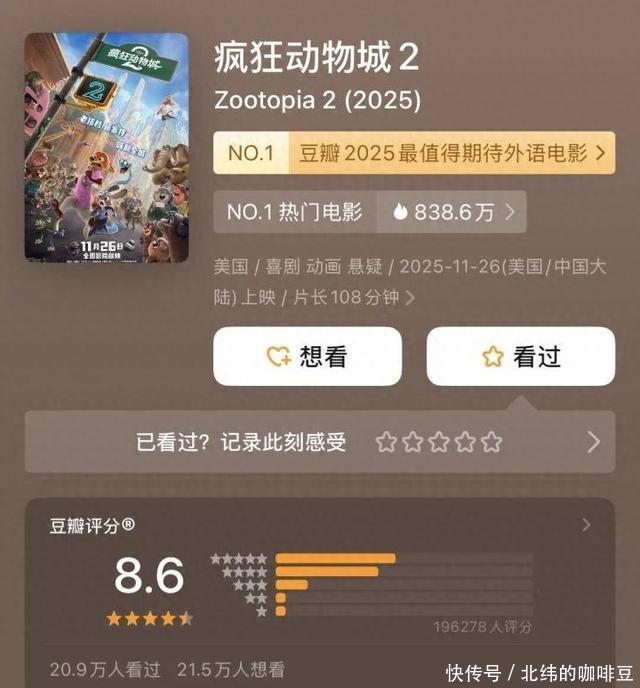Expand movie details next to 片长108分钟
This screenshot has width=640, height=688.
410,298
